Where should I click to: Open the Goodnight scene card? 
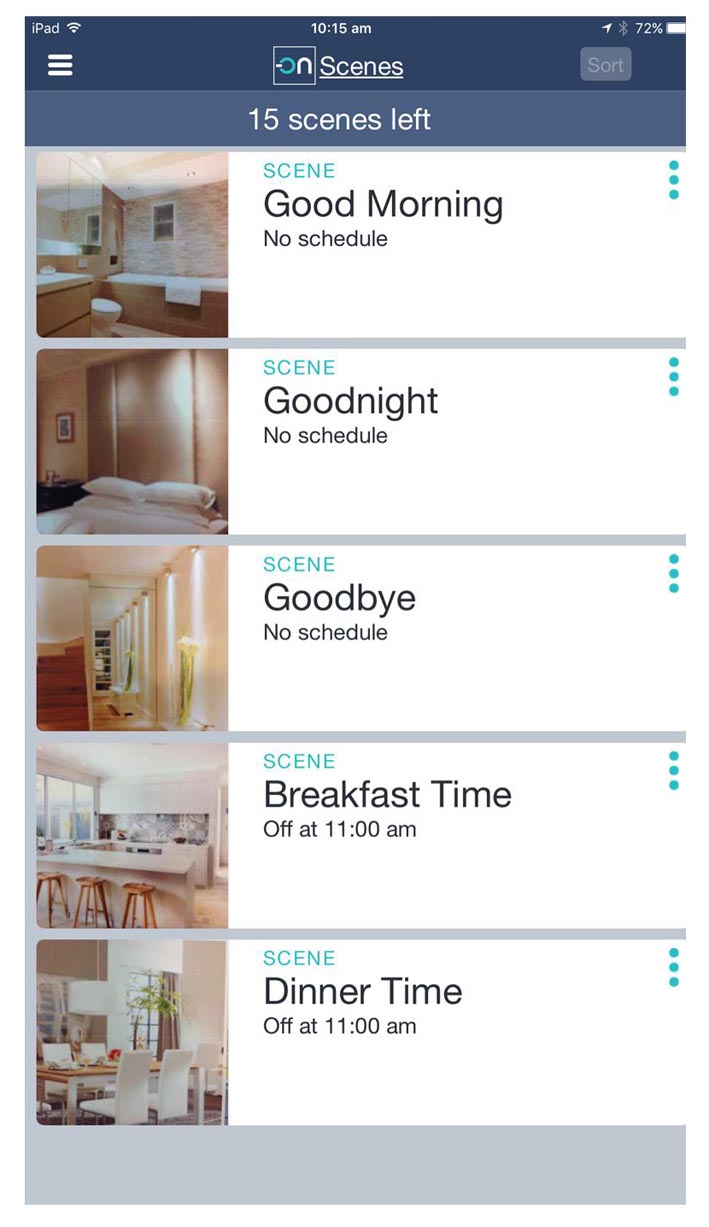pyautogui.click(x=361, y=442)
